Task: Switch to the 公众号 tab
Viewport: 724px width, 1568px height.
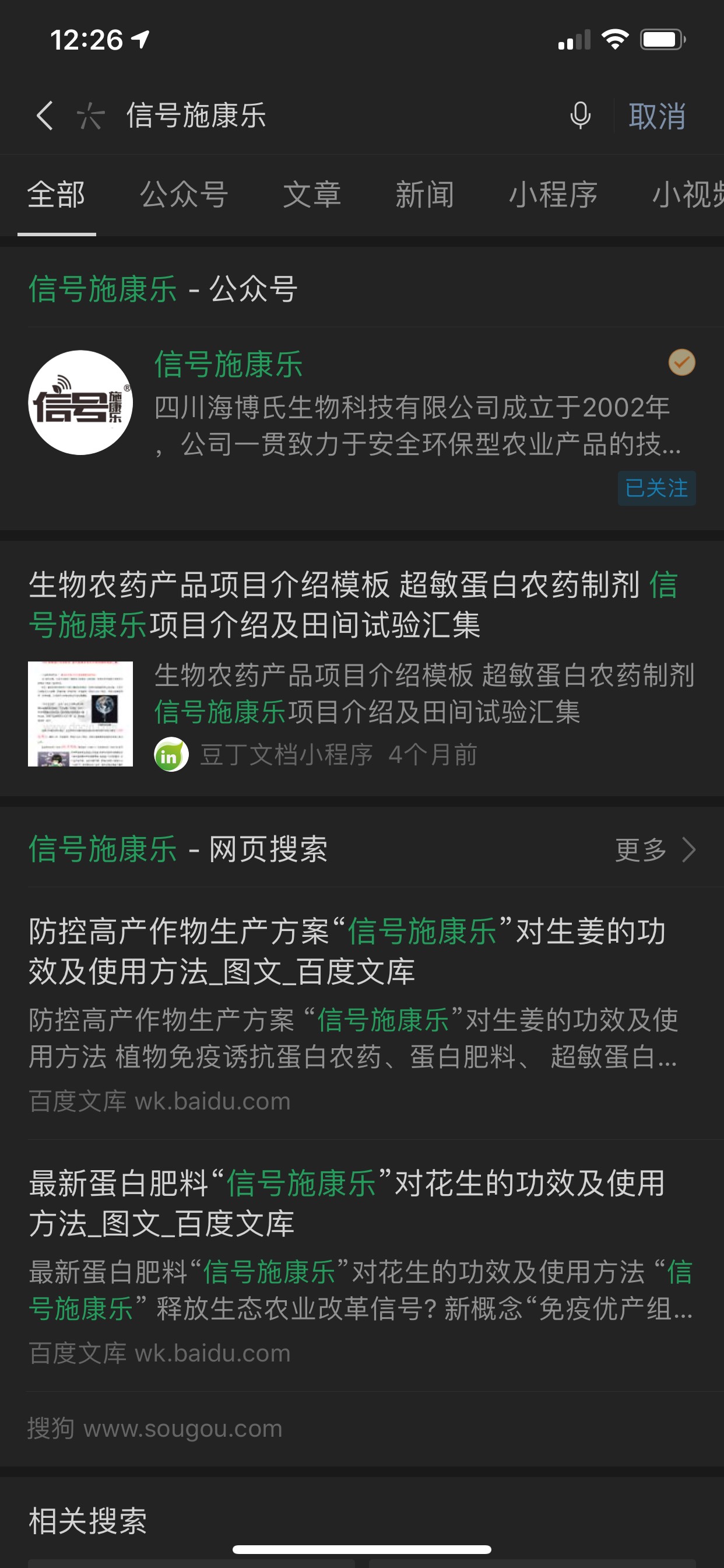Action: coord(184,195)
